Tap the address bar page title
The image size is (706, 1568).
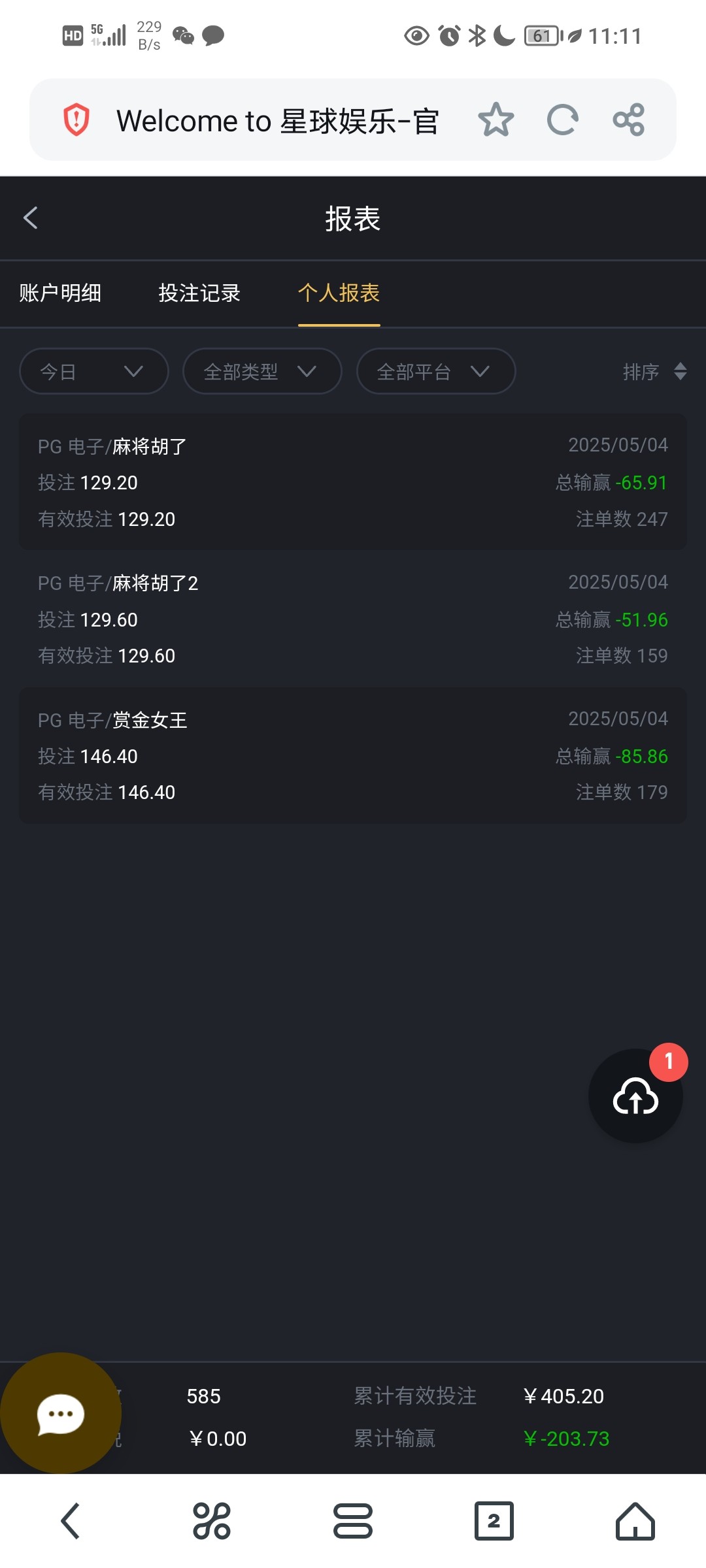(x=277, y=121)
